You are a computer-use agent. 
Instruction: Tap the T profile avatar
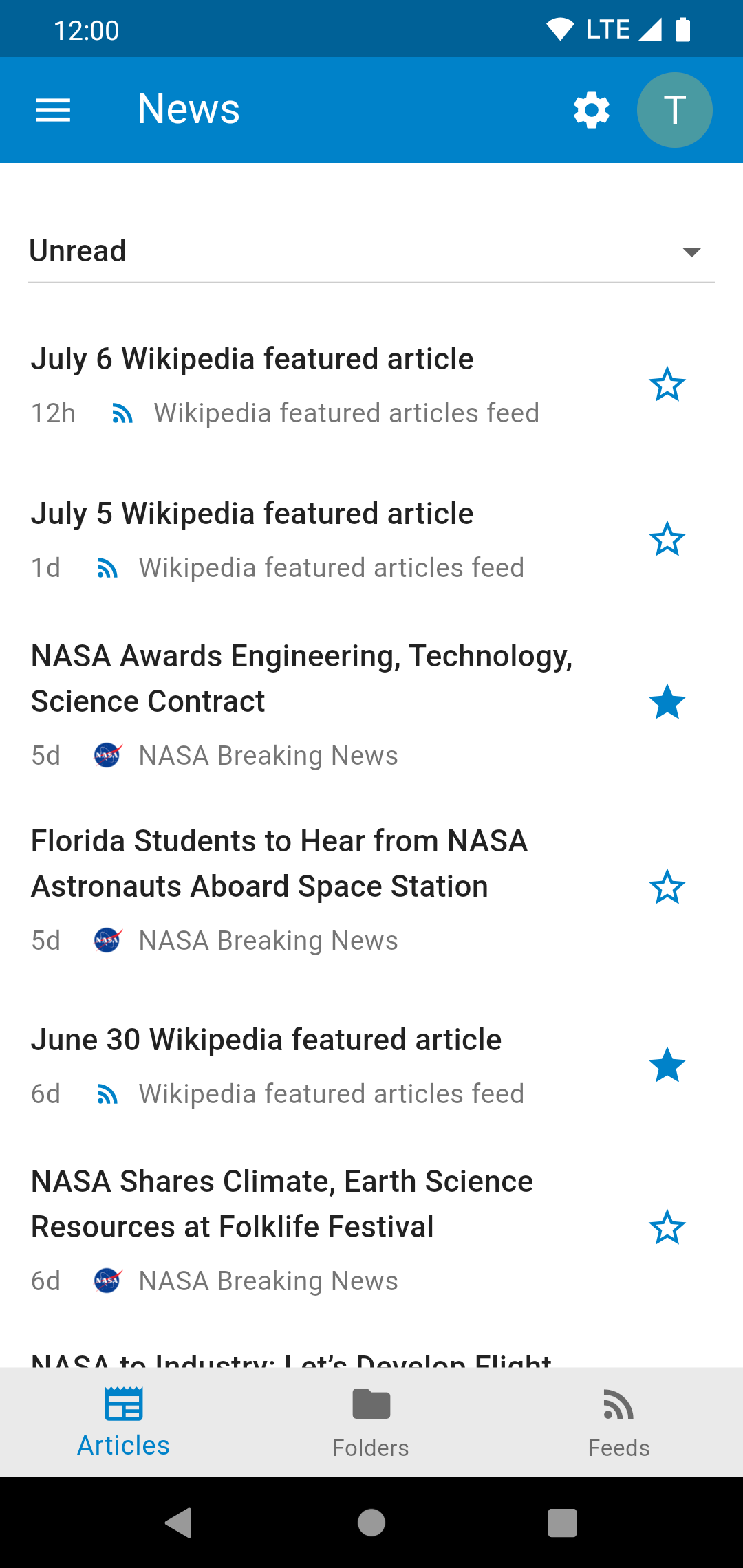(674, 110)
